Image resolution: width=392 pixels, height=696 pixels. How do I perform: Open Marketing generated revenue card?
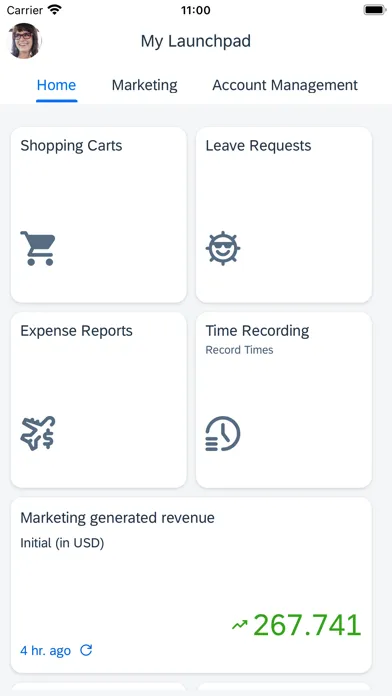[191, 585]
